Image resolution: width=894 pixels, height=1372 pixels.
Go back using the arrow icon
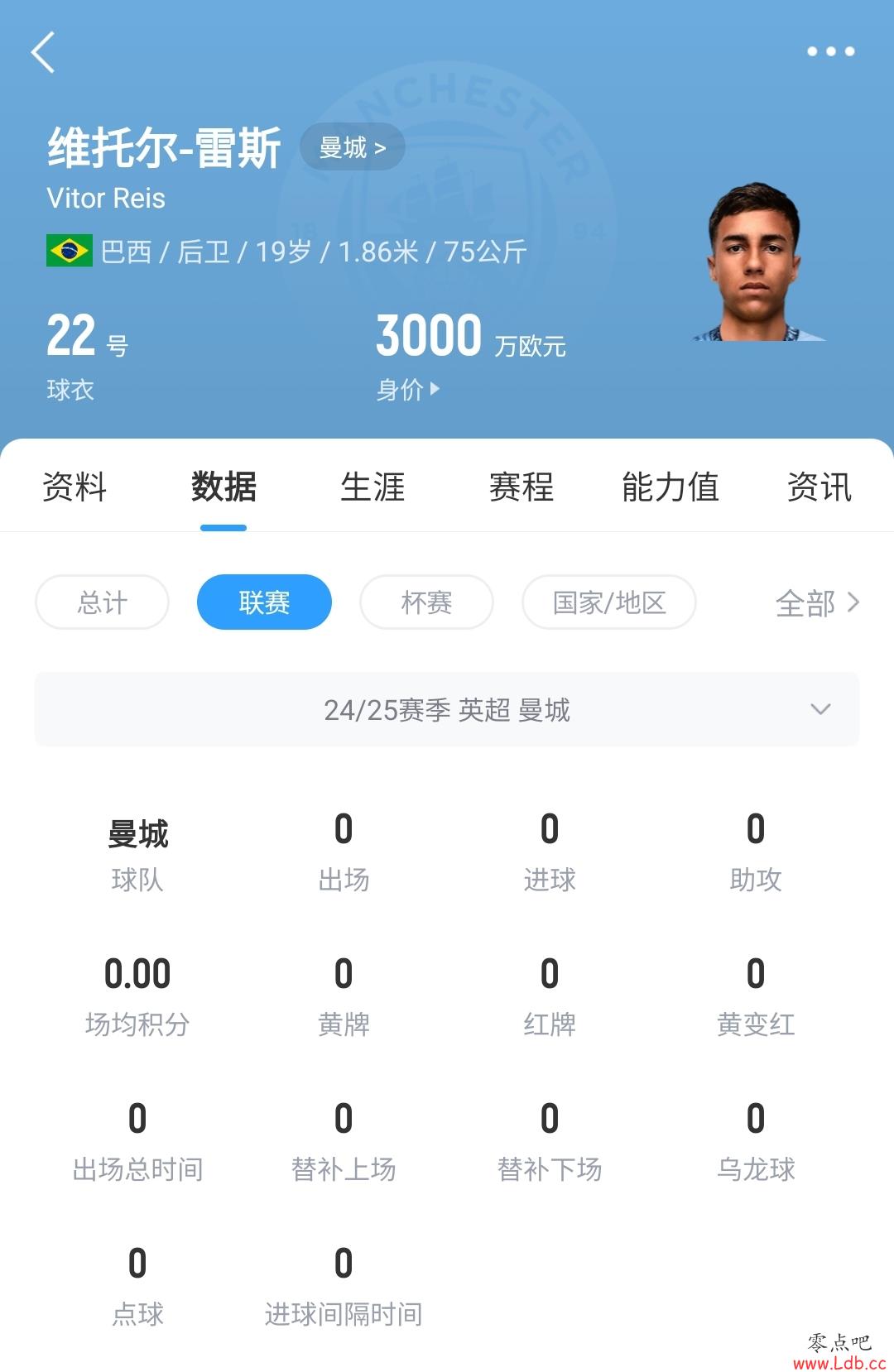pos(43,52)
